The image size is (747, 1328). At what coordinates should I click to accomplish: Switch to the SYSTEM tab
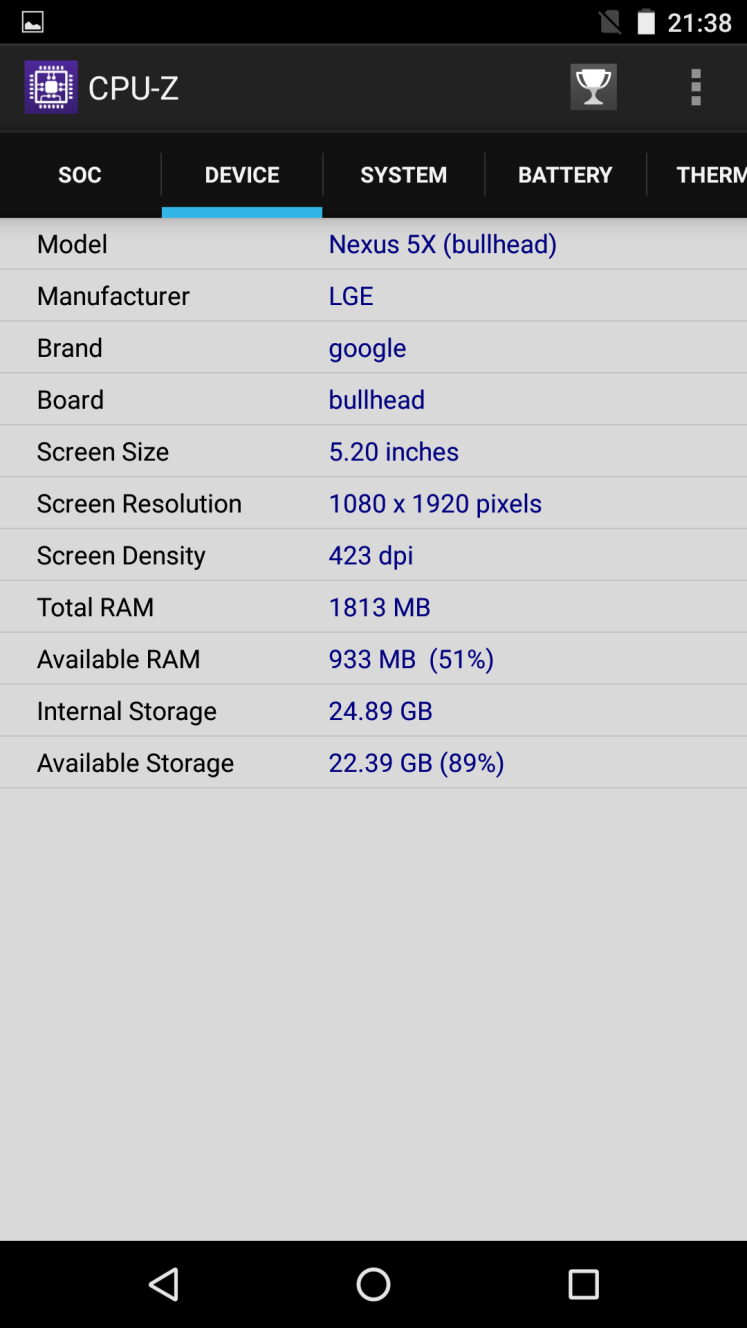click(x=404, y=175)
